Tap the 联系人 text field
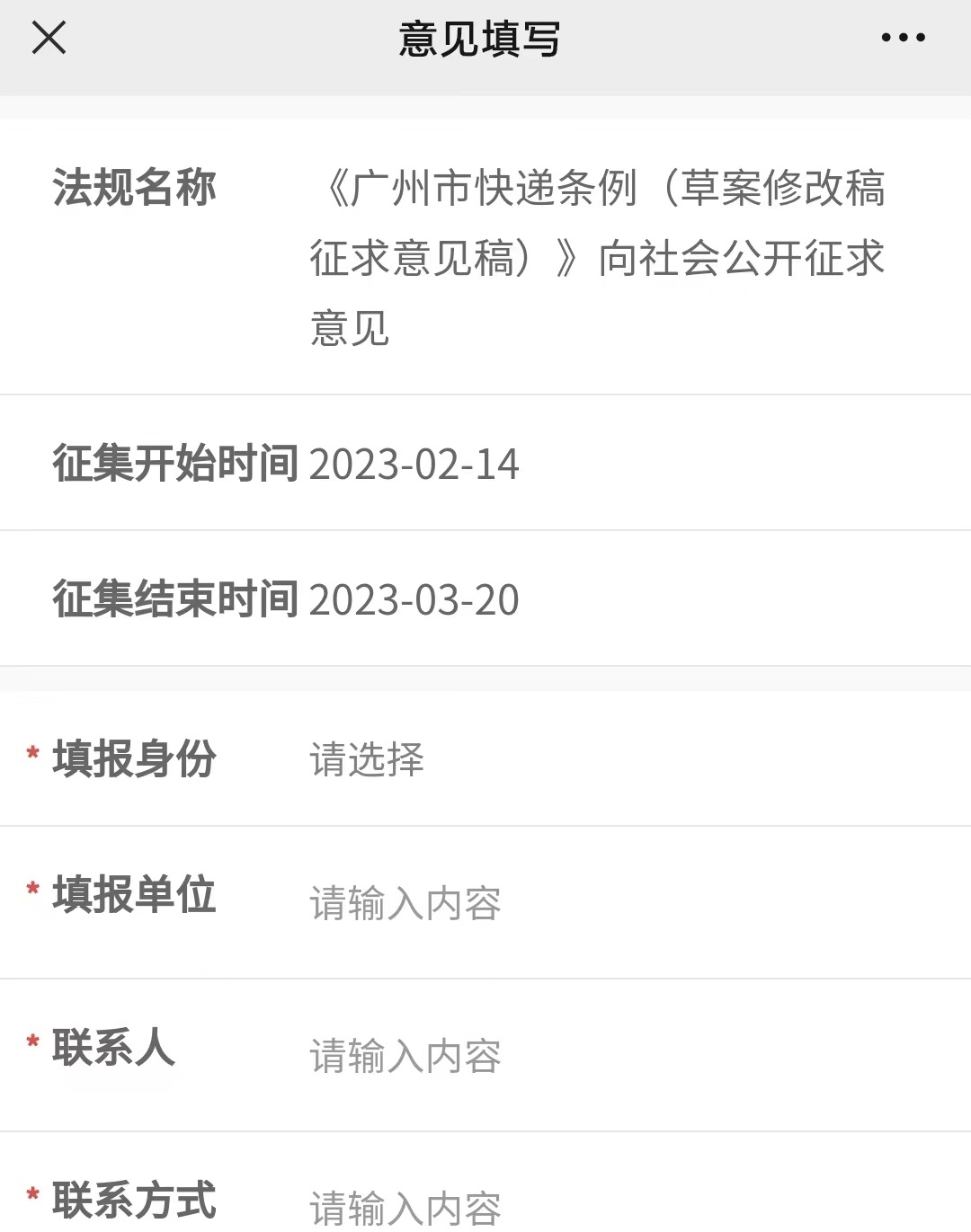 point(405,1056)
